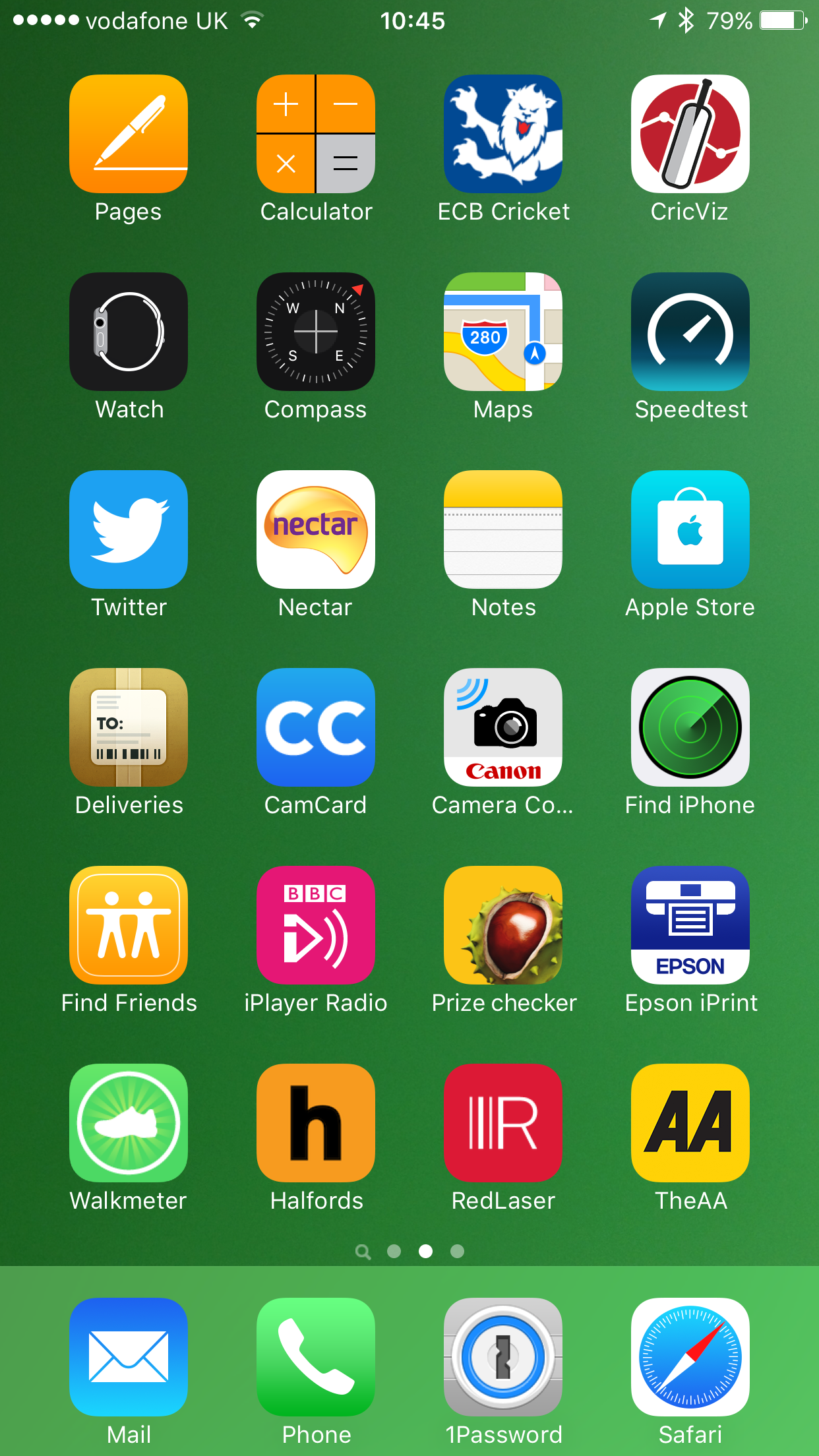Launch the CricViz app
This screenshot has height=1456, width=819.
coord(690,134)
